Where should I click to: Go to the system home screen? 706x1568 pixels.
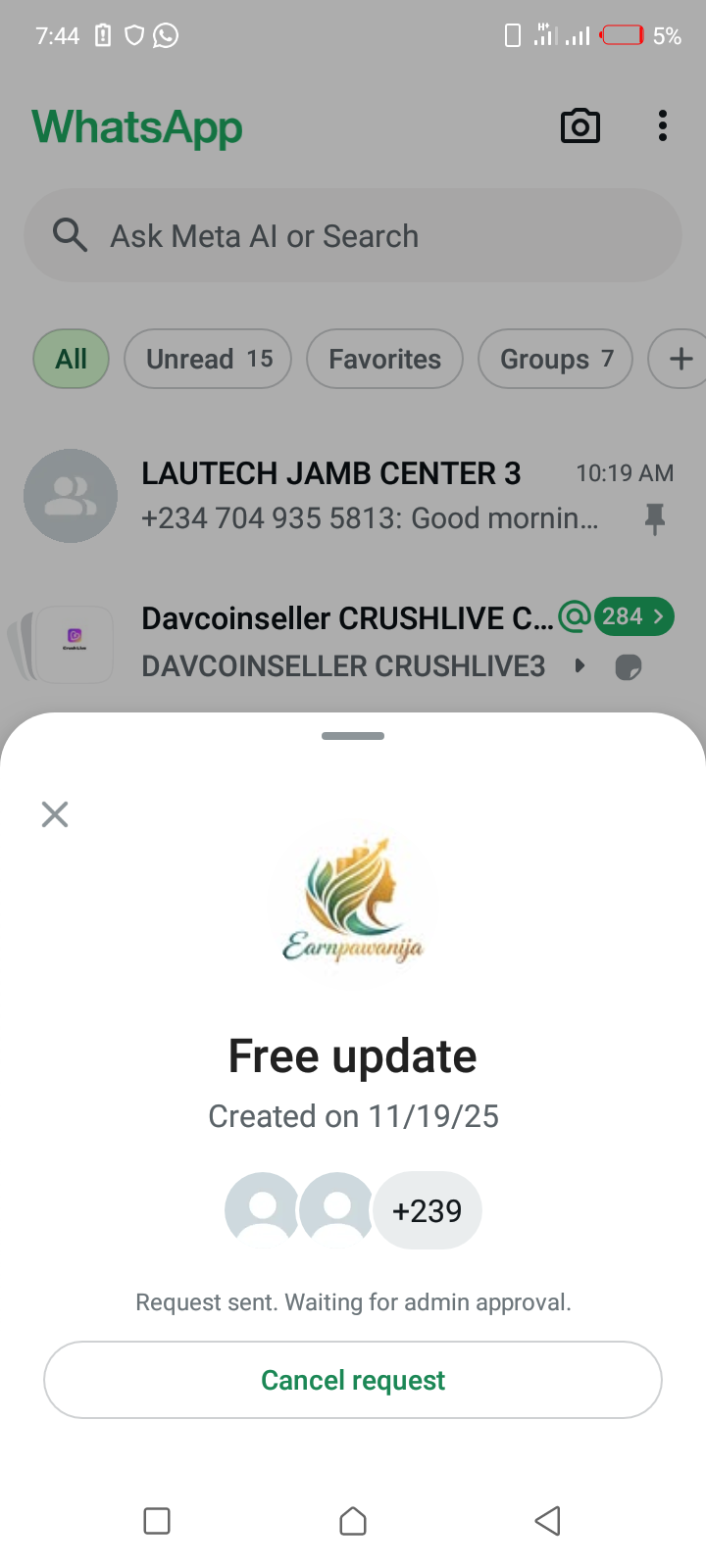353,1521
